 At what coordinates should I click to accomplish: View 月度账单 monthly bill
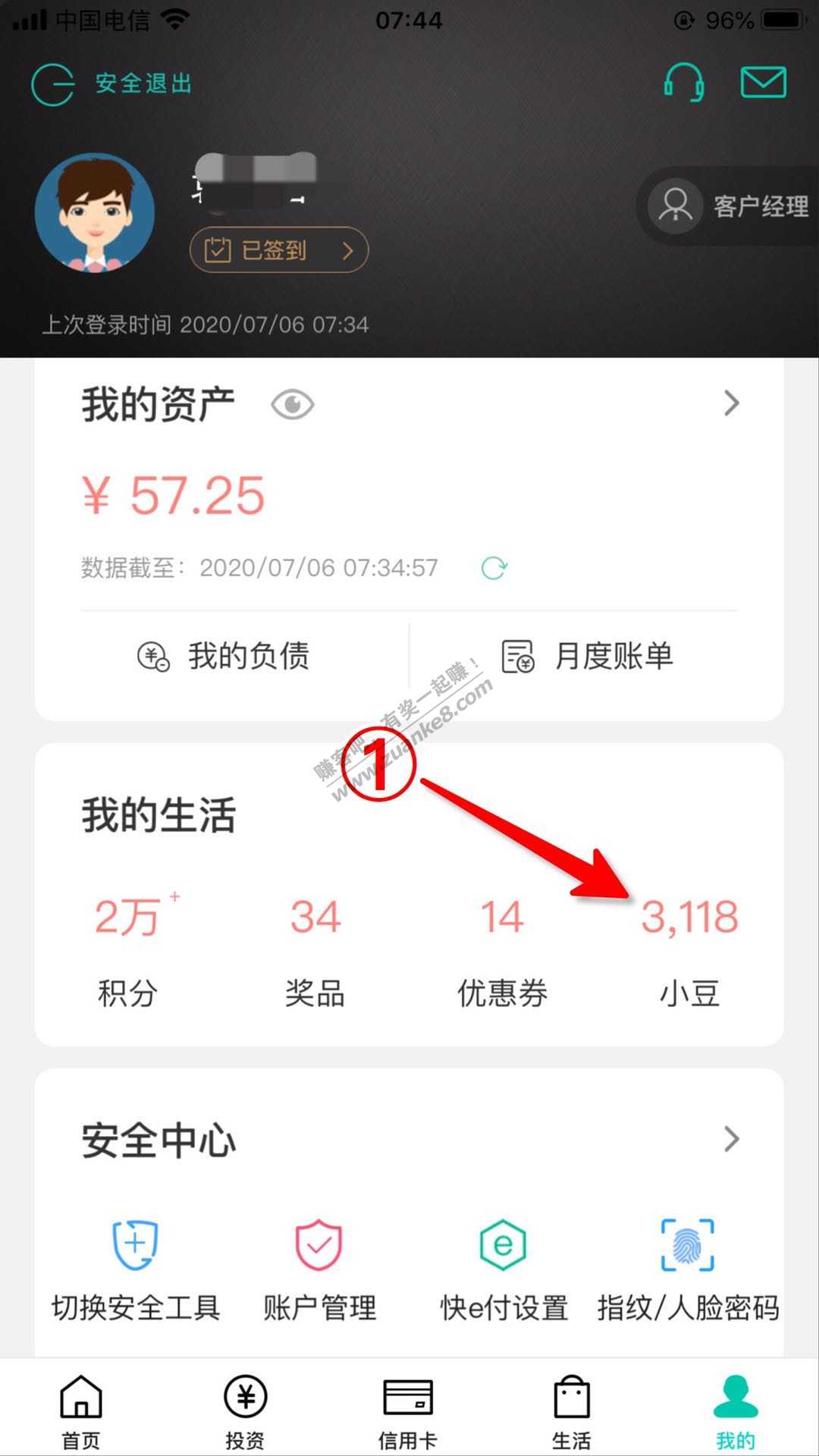point(588,656)
